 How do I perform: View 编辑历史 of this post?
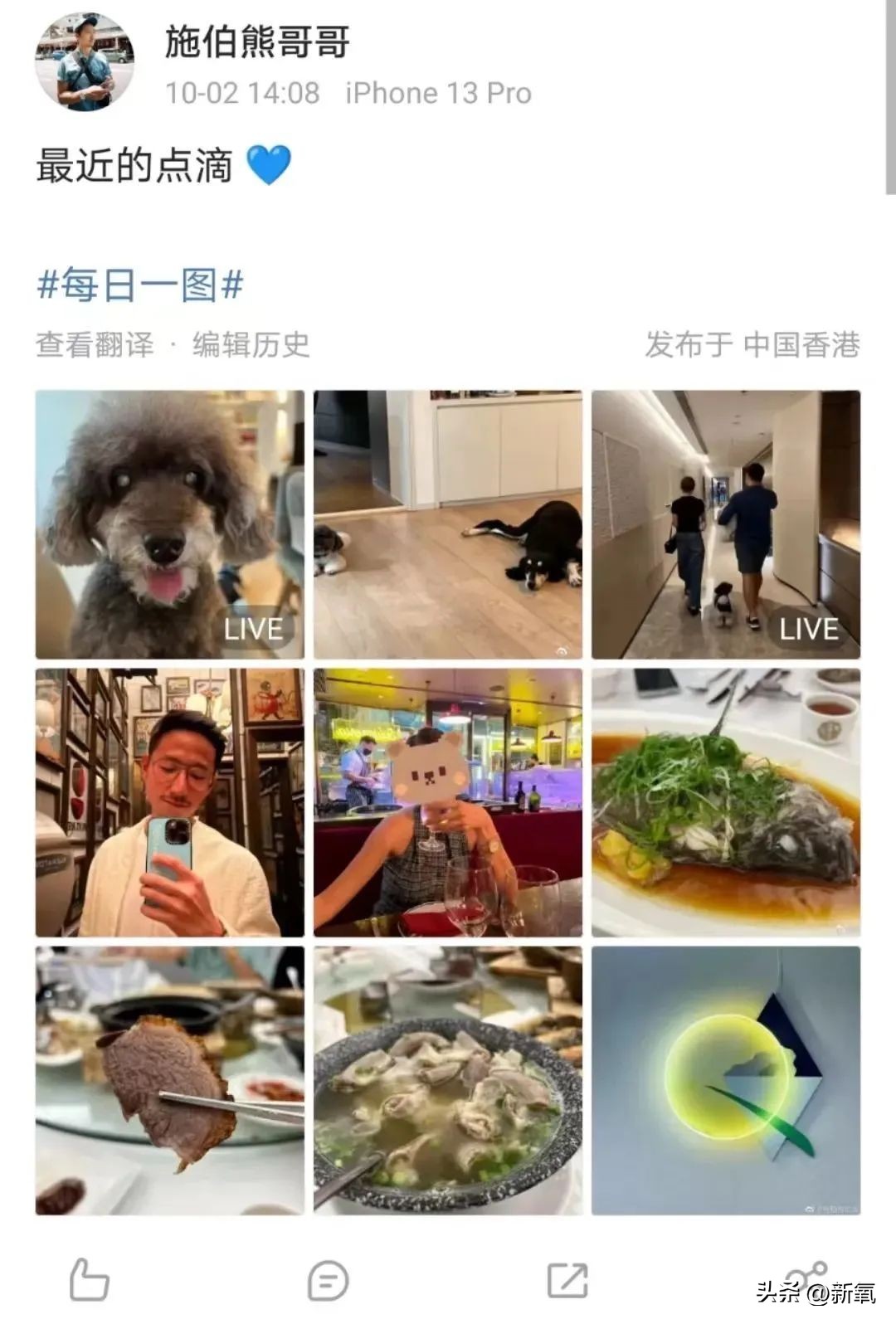click(x=251, y=344)
